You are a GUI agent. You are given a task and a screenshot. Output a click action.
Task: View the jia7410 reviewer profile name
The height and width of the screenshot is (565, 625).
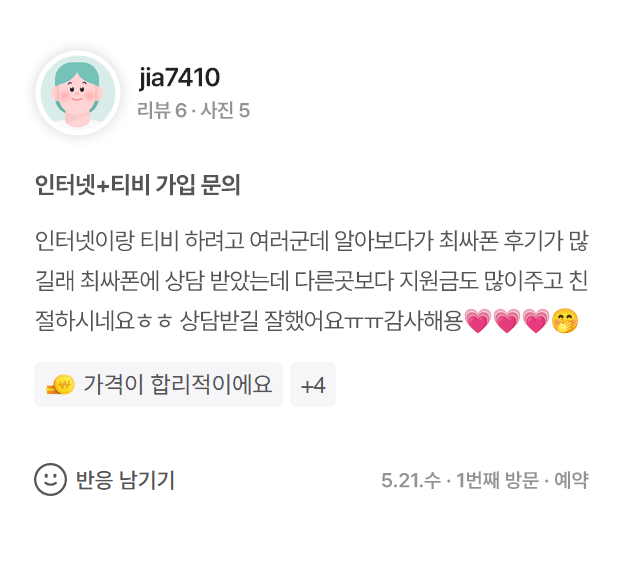click(x=179, y=77)
